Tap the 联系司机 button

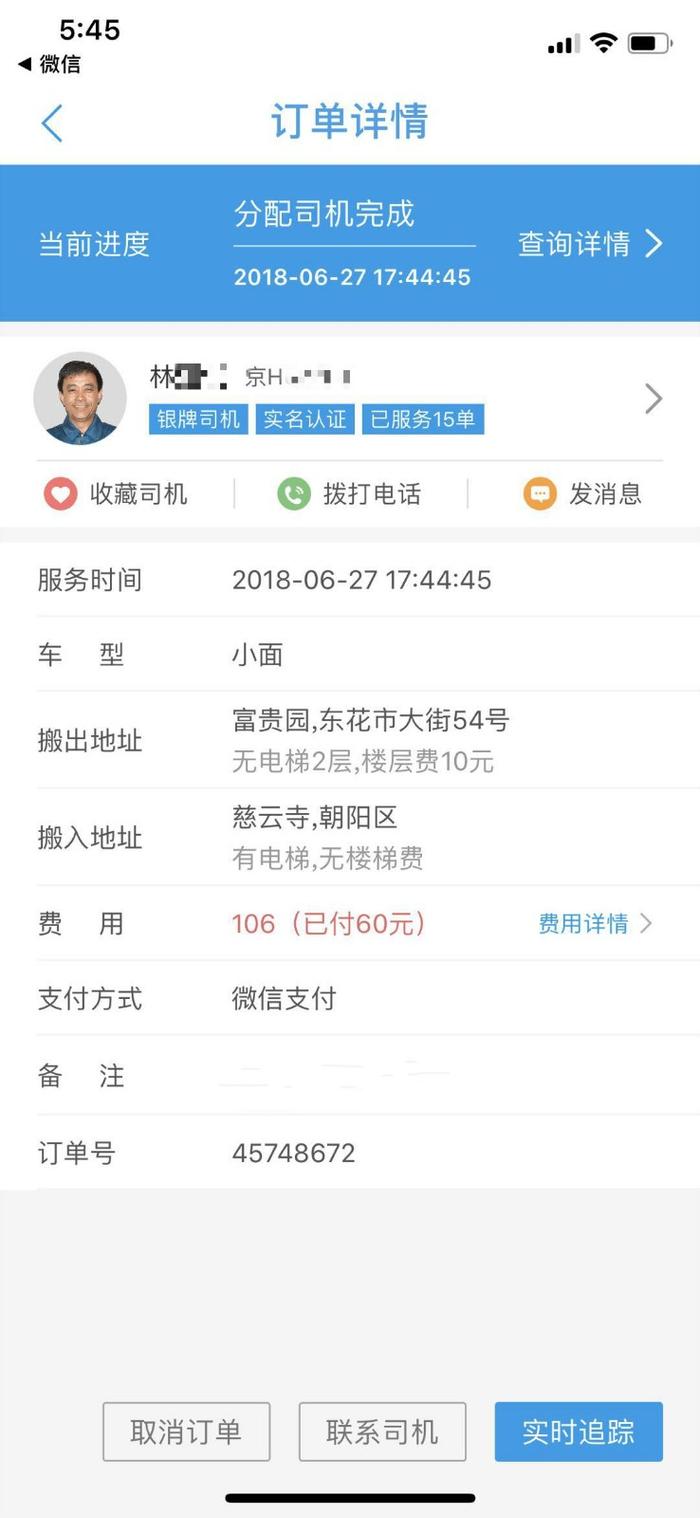click(382, 1431)
